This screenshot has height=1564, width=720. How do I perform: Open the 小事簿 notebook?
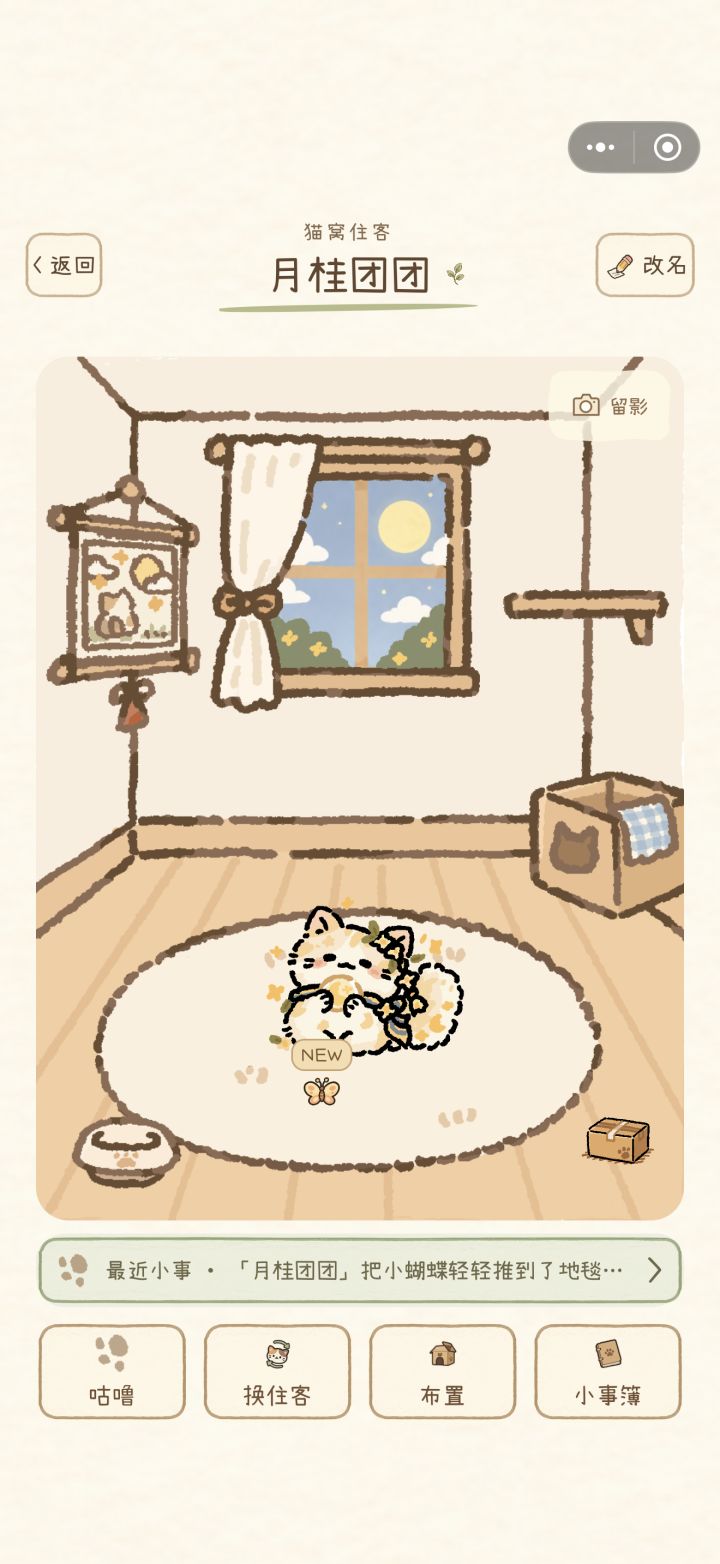608,1372
